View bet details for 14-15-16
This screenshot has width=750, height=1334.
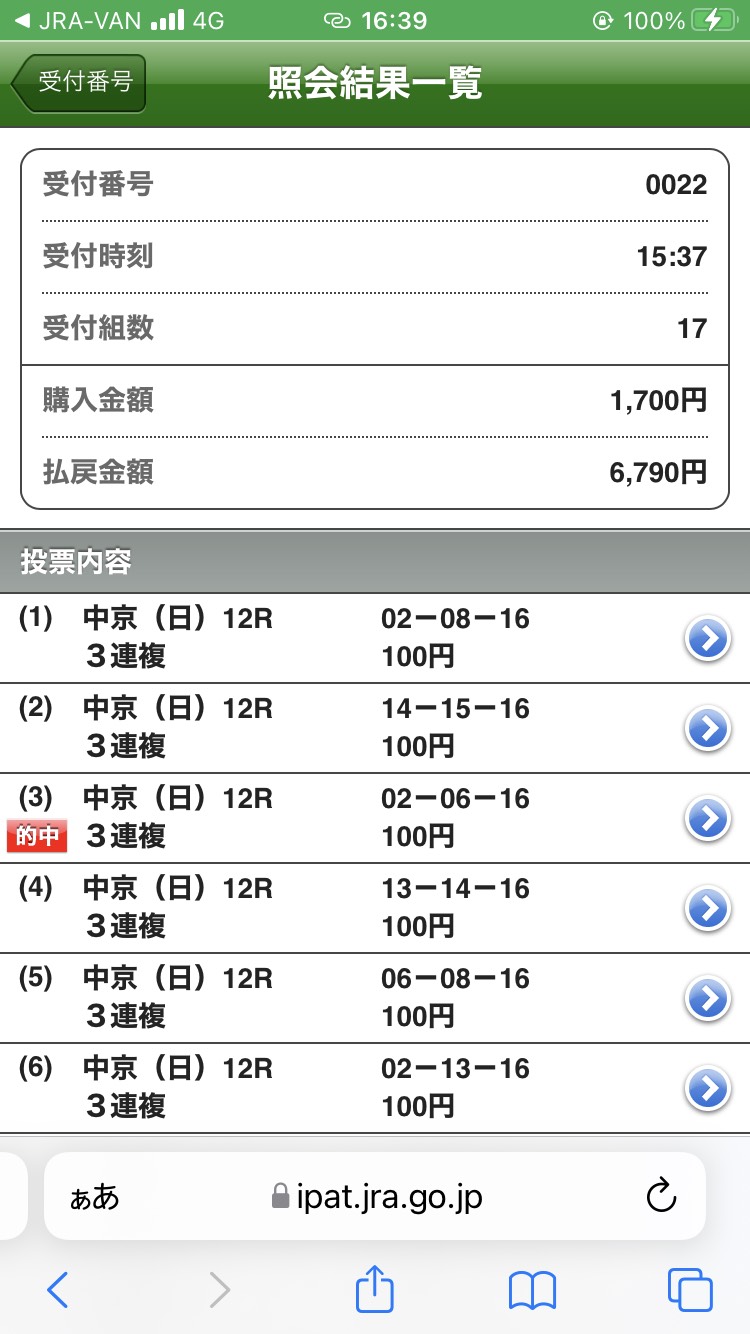(x=708, y=728)
